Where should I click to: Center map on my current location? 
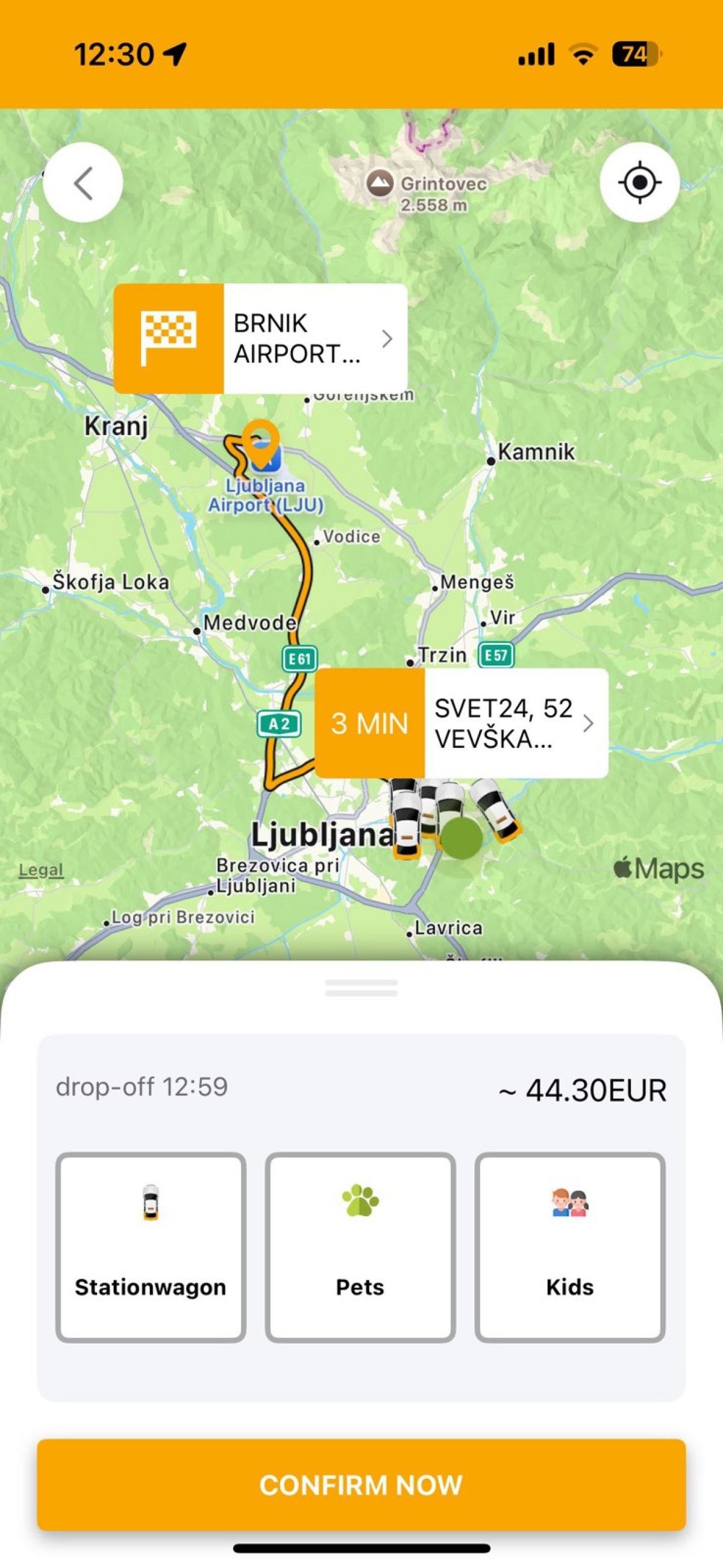(639, 182)
